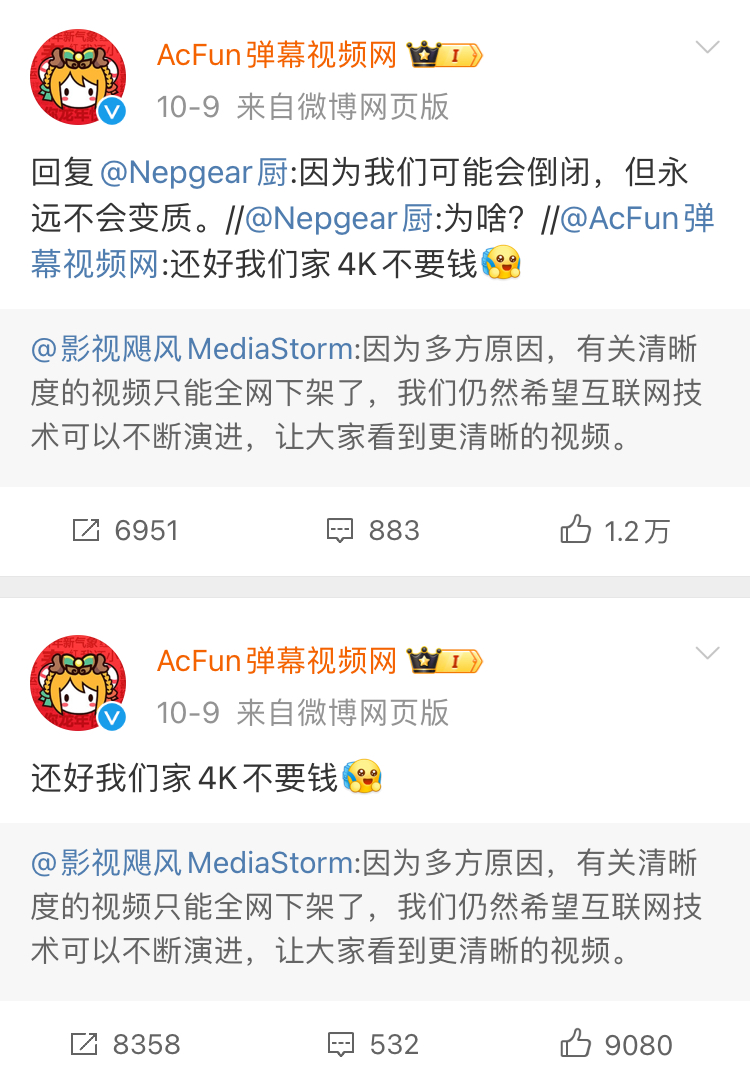Like the post with 1.2万 likes

point(614,530)
